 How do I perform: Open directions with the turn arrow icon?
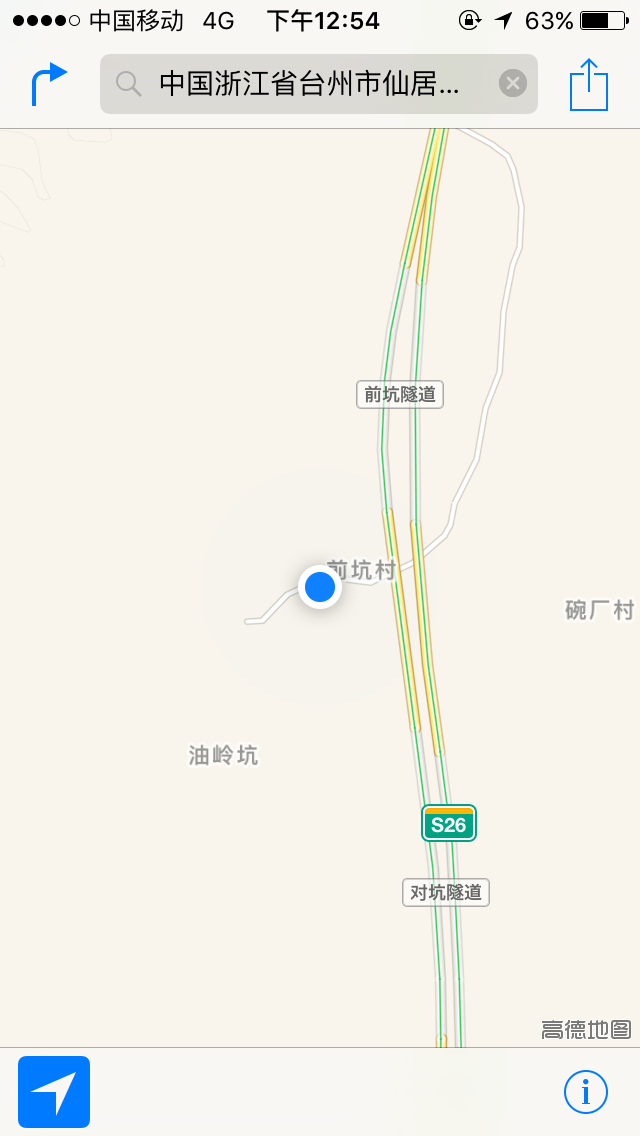[x=49, y=84]
